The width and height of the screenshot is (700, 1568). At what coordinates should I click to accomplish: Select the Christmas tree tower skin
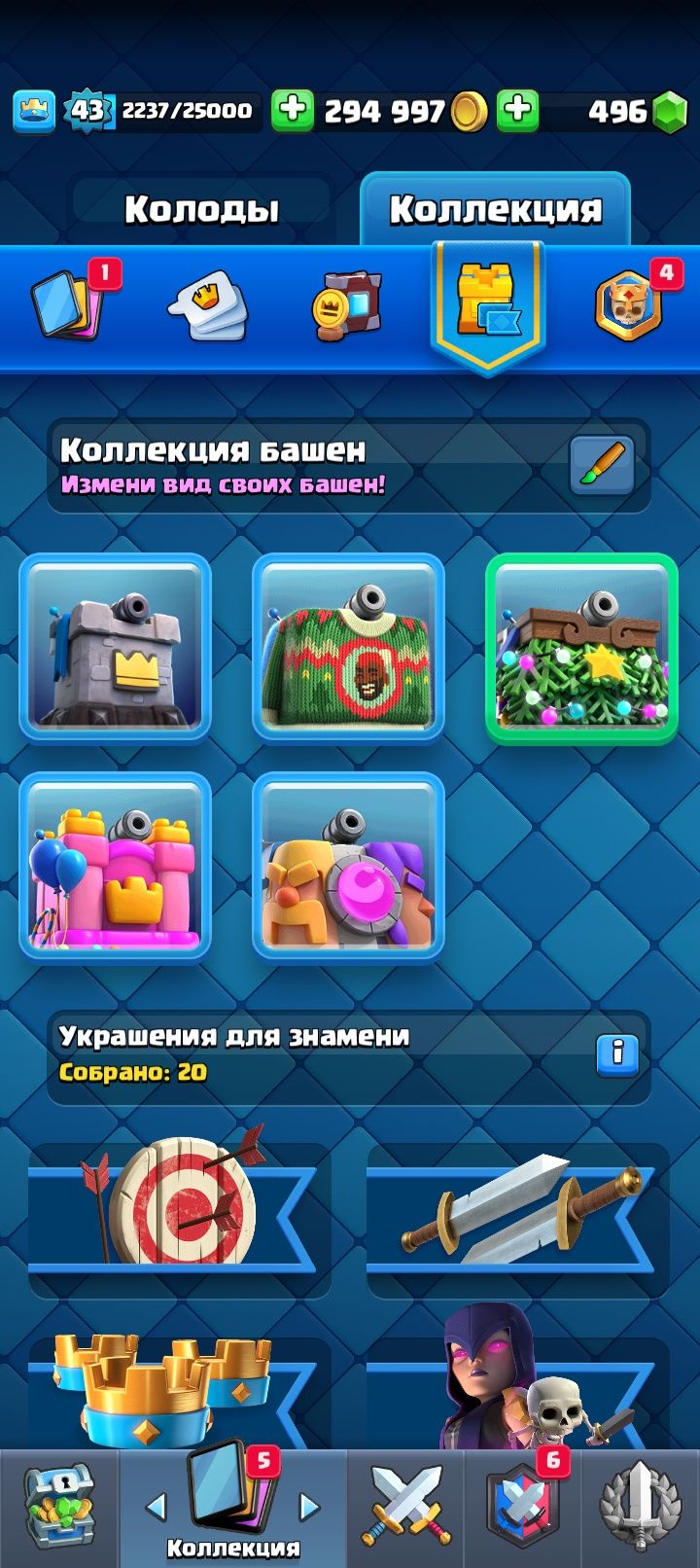point(581,648)
